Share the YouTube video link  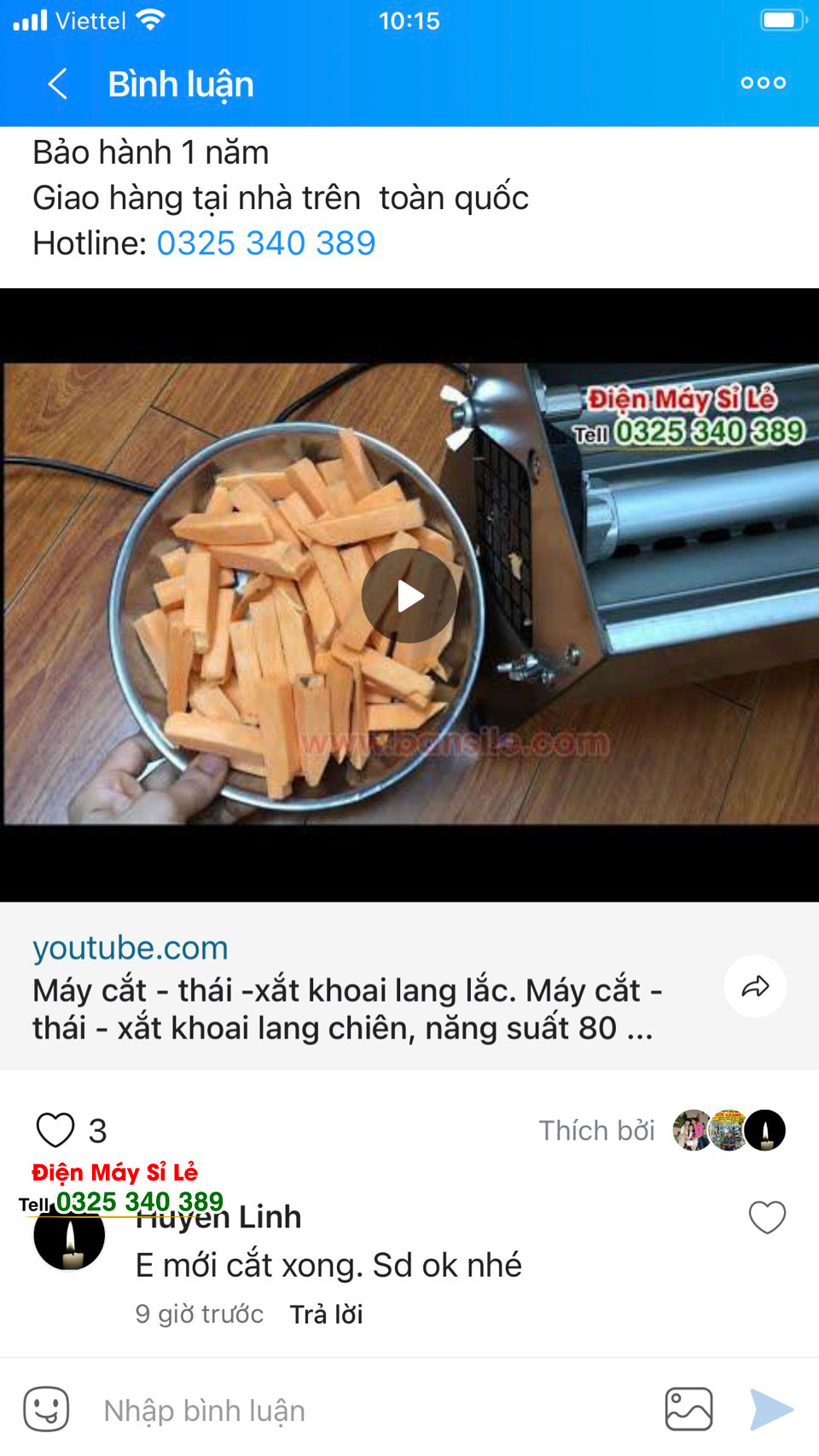click(755, 987)
